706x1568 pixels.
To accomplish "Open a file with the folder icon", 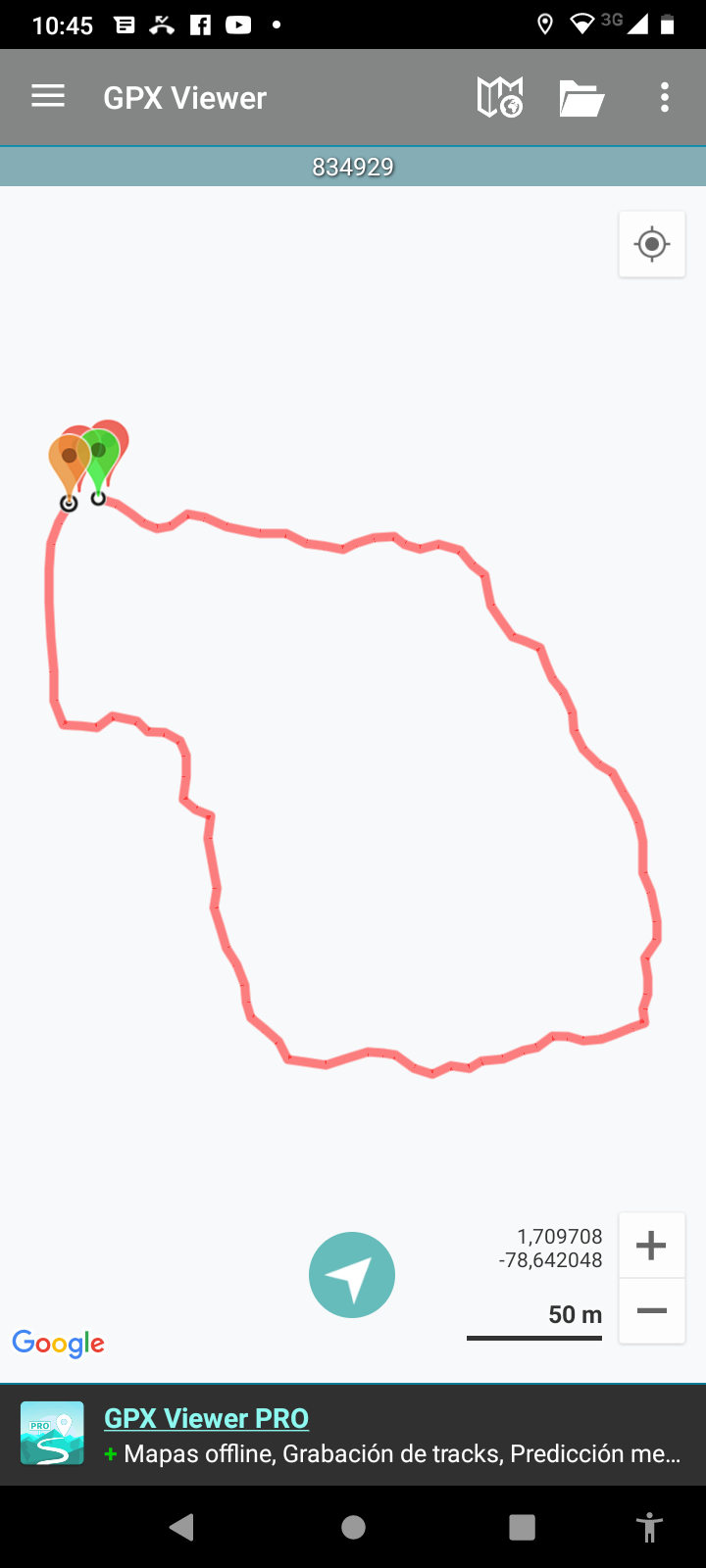I will pos(580,98).
